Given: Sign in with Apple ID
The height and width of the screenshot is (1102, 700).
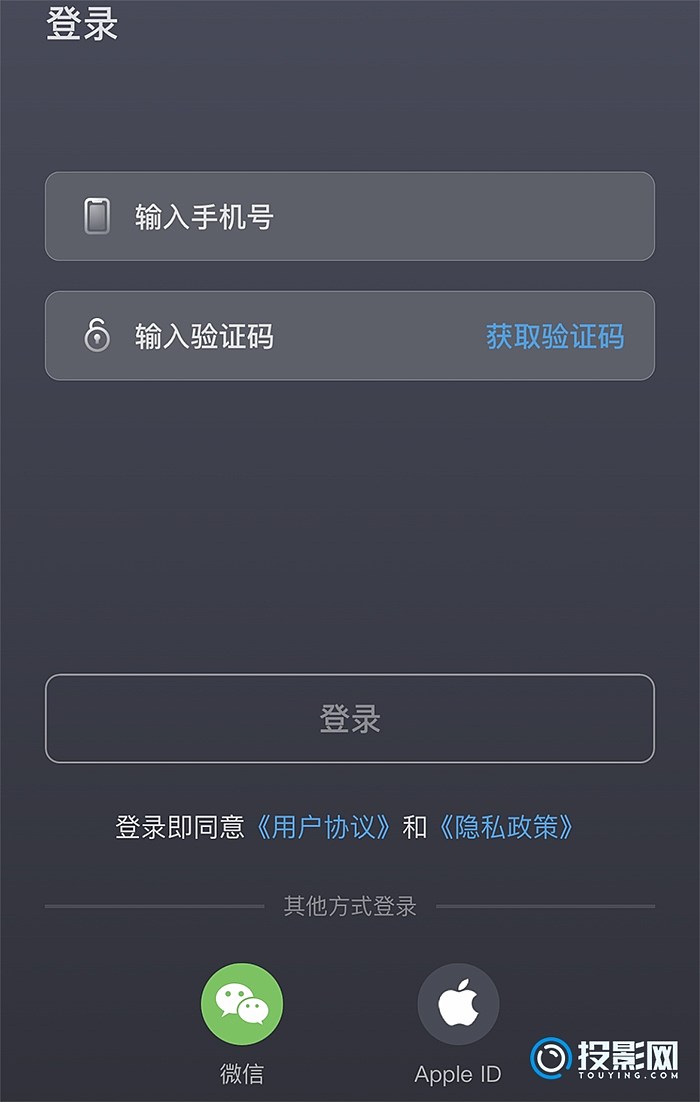Looking at the screenshot, I should tap(458, 1005).
